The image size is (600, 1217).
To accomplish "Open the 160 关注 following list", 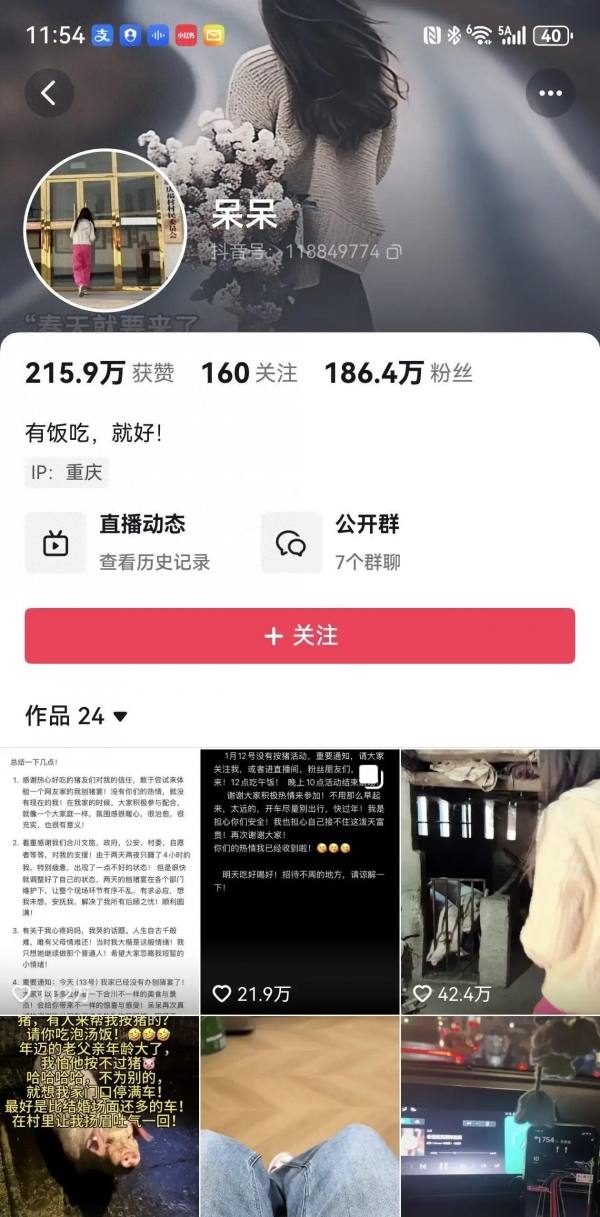I will (x=249, y=373).
